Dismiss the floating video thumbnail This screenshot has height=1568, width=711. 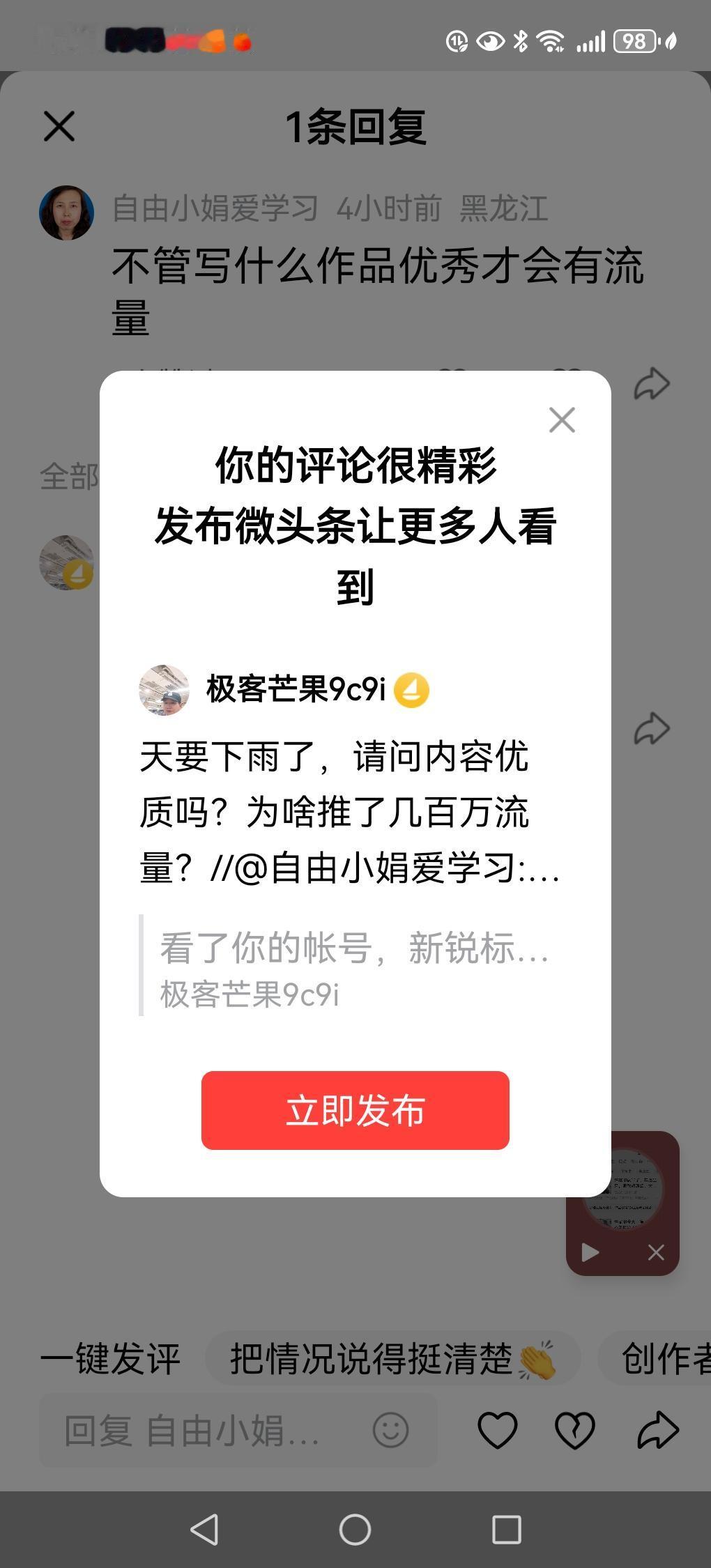[656, 1252]
